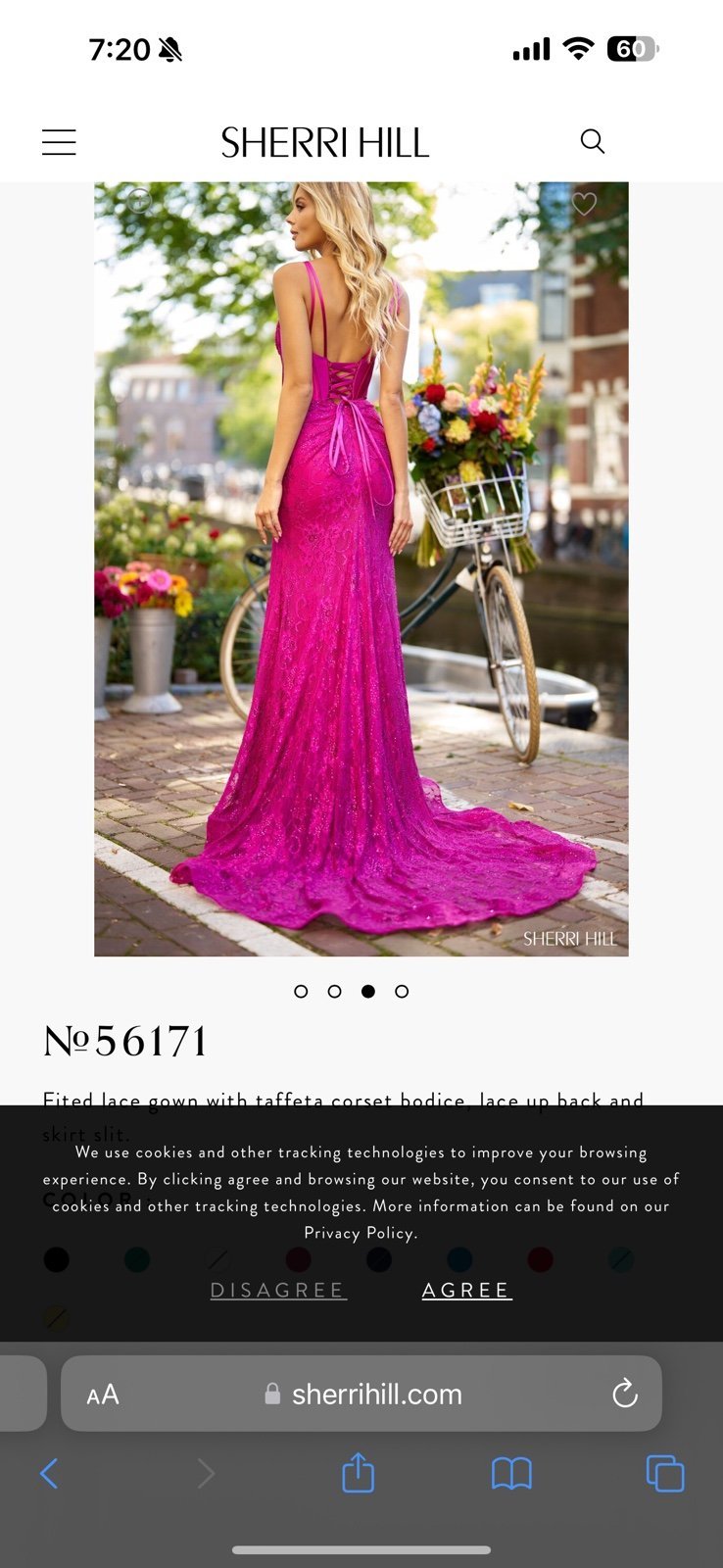This screenshot has height=1568, width=723.
Task: Share this page
Action: click(x=359, y=1472)
